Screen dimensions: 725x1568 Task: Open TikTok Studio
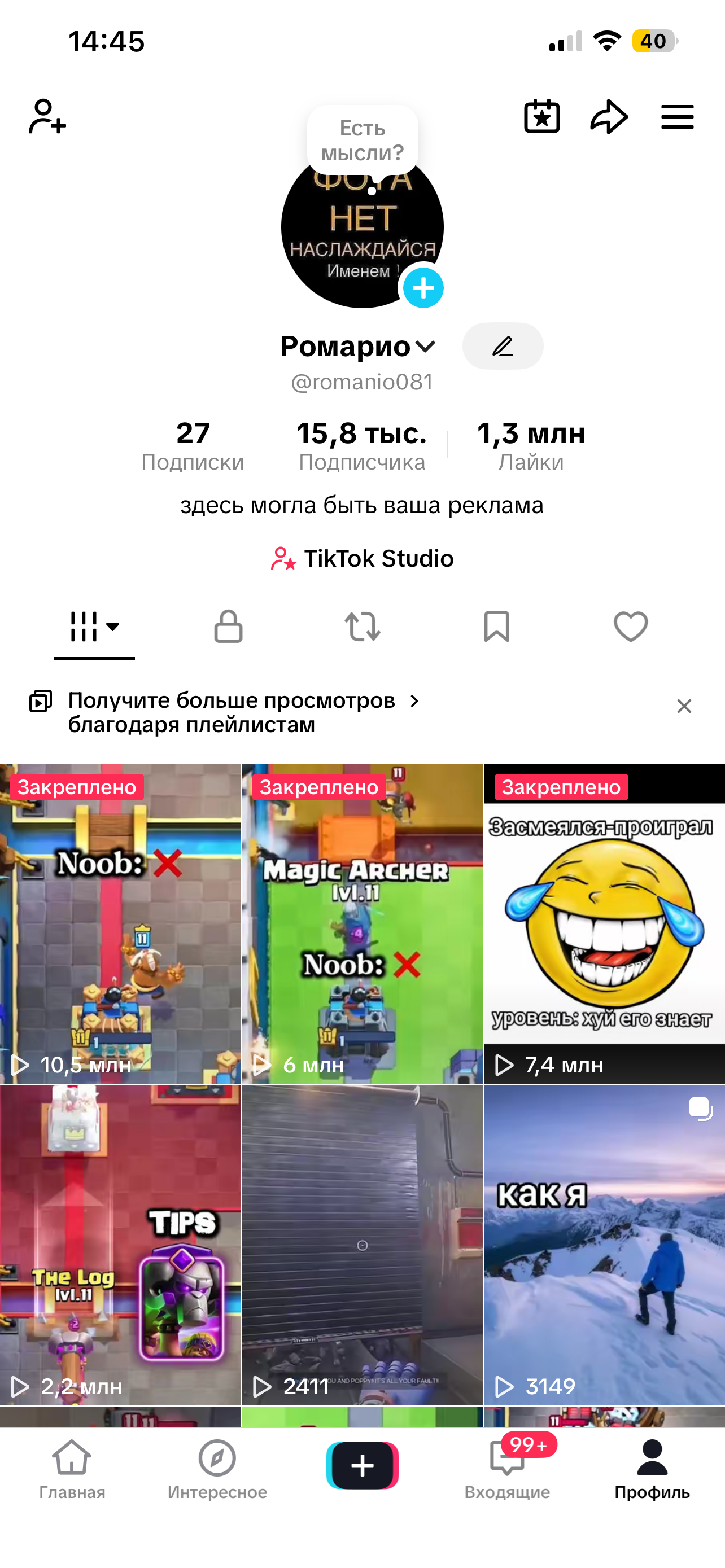pyautogui.click(x=362, y=558)
